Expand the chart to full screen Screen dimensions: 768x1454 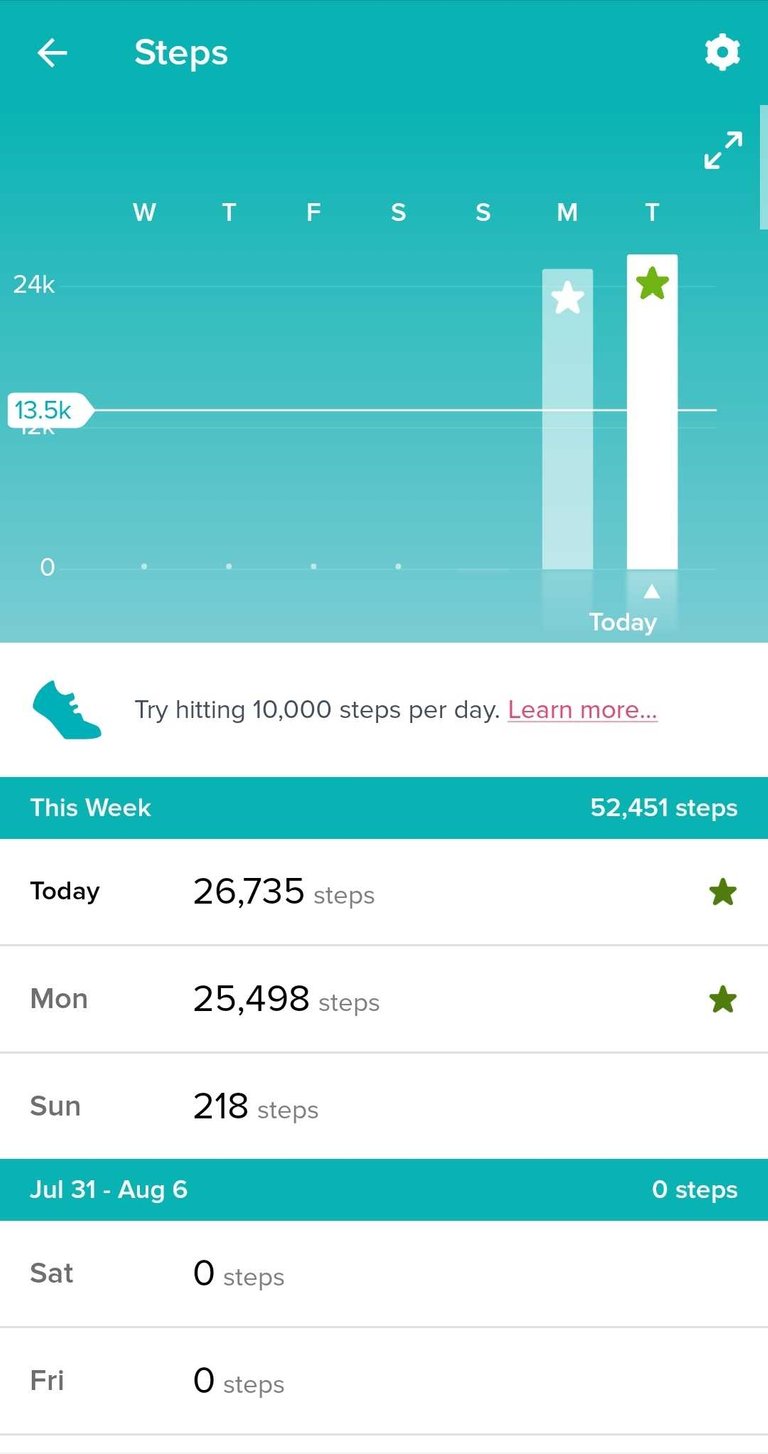[x=723, y=150]
